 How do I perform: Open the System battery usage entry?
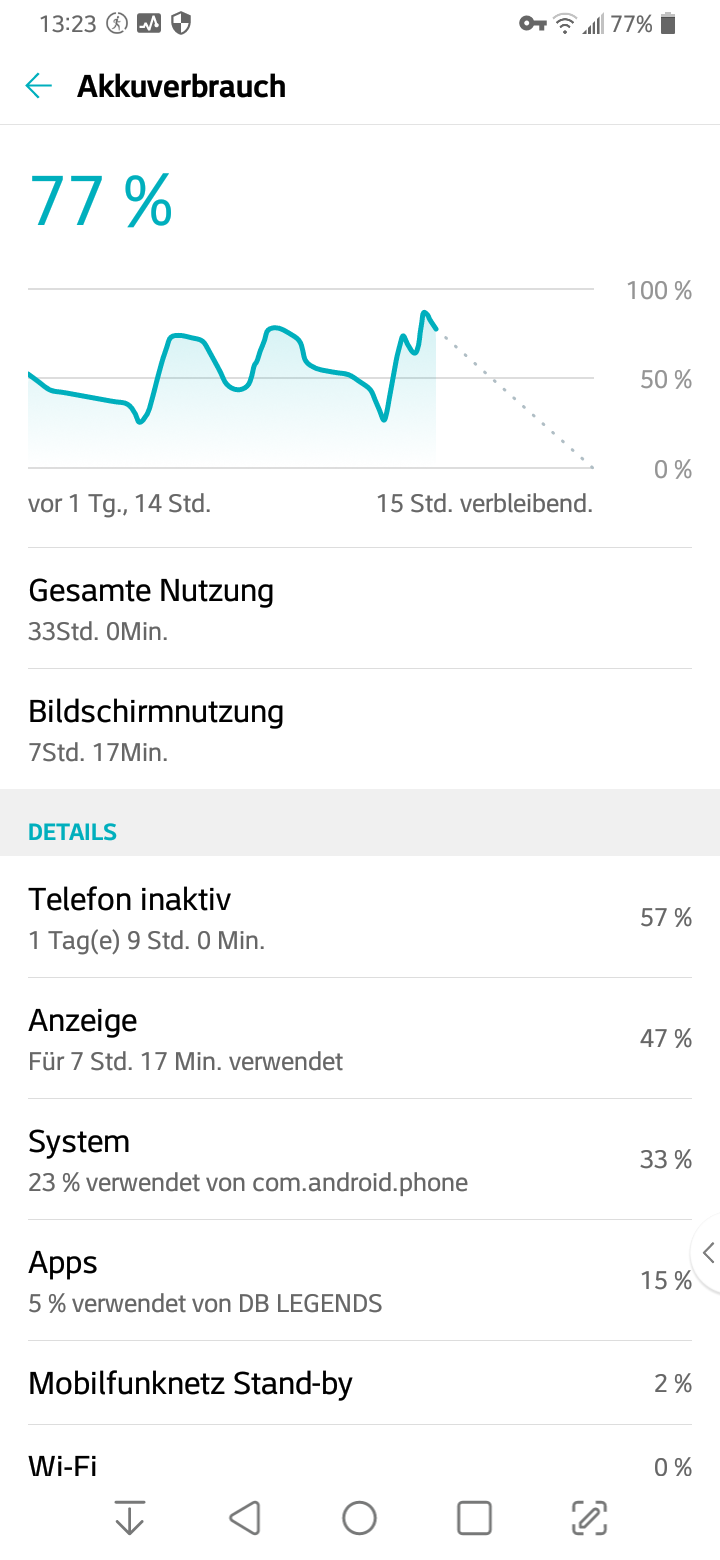360,1159
